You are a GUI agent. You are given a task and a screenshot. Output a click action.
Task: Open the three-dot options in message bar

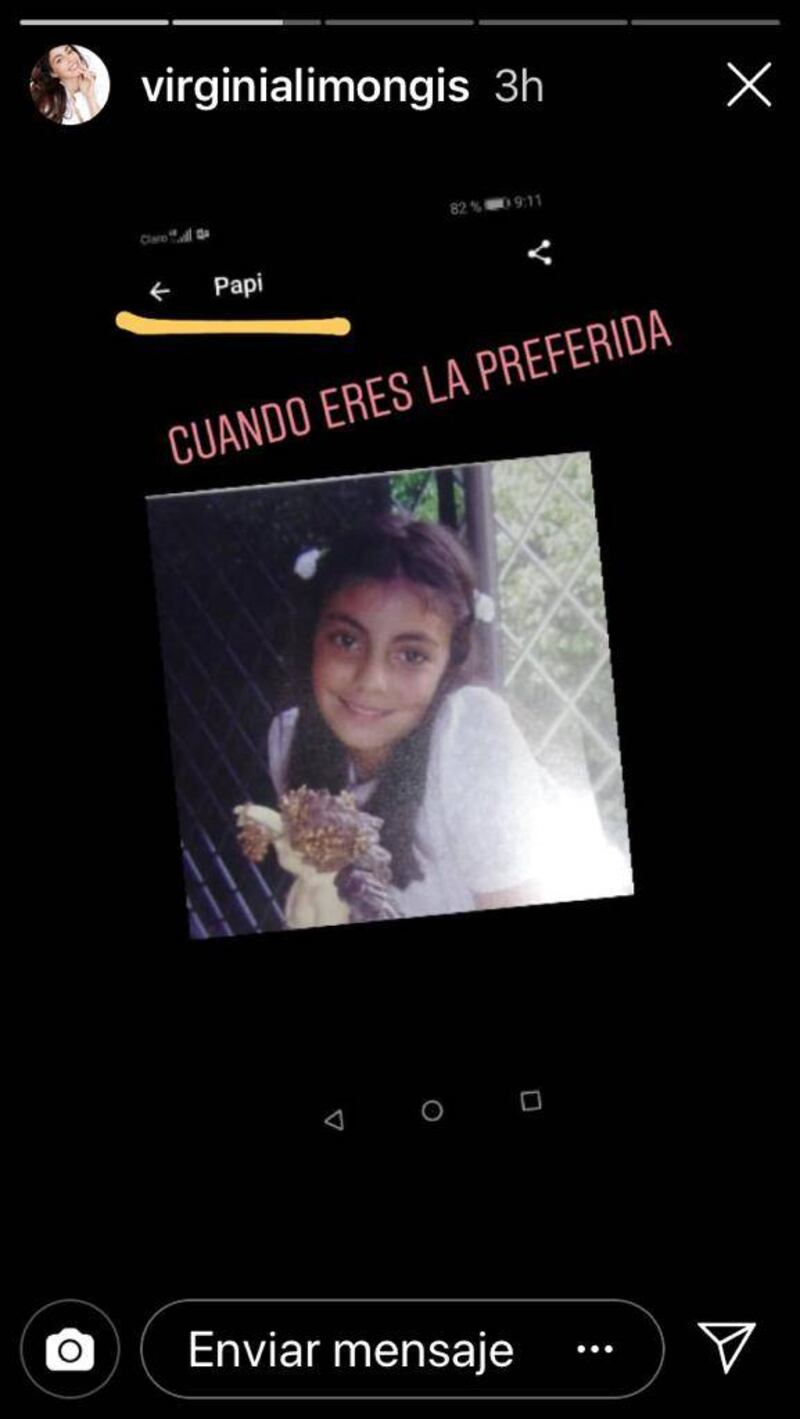pyautogui.click(x=595, y=1350)
